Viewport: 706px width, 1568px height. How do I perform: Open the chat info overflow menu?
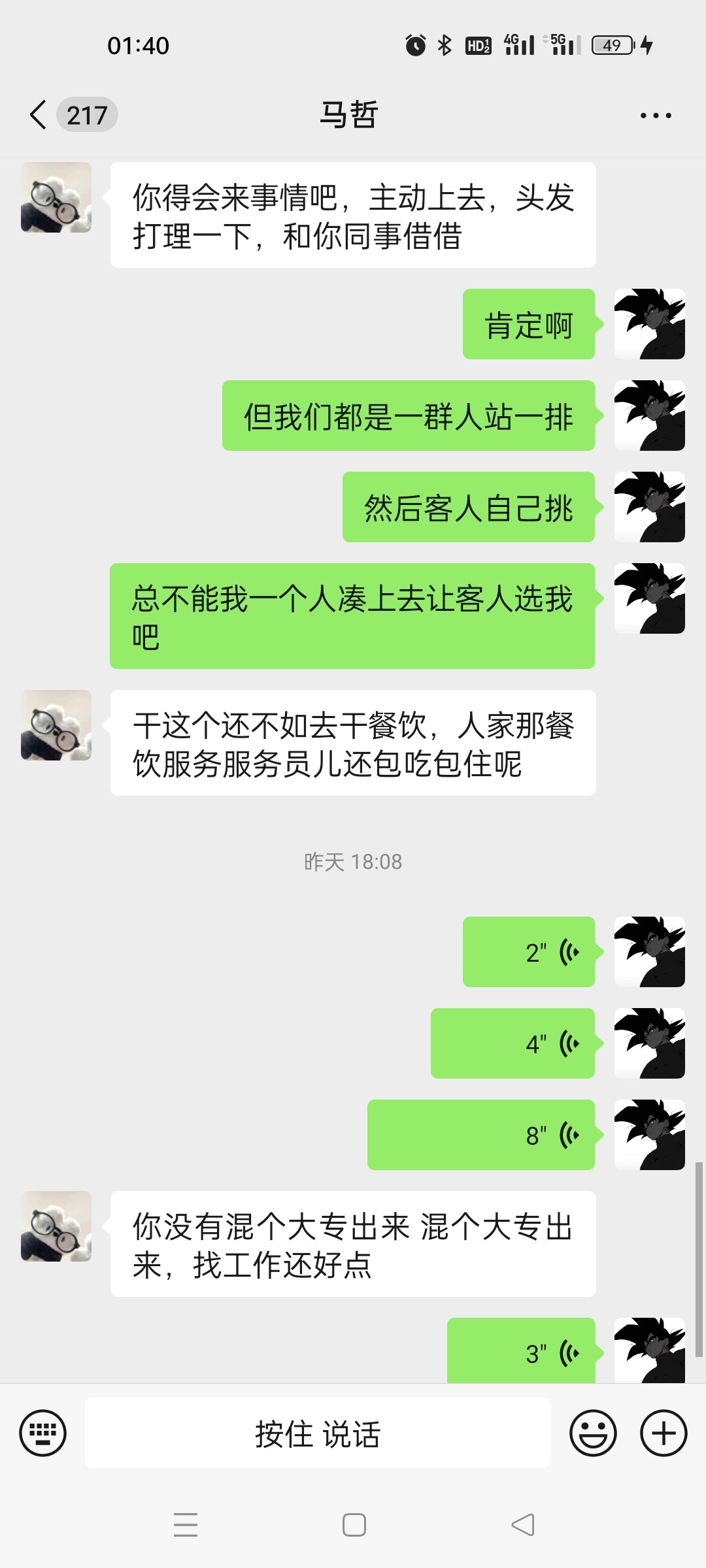click(x=655, y=116)
